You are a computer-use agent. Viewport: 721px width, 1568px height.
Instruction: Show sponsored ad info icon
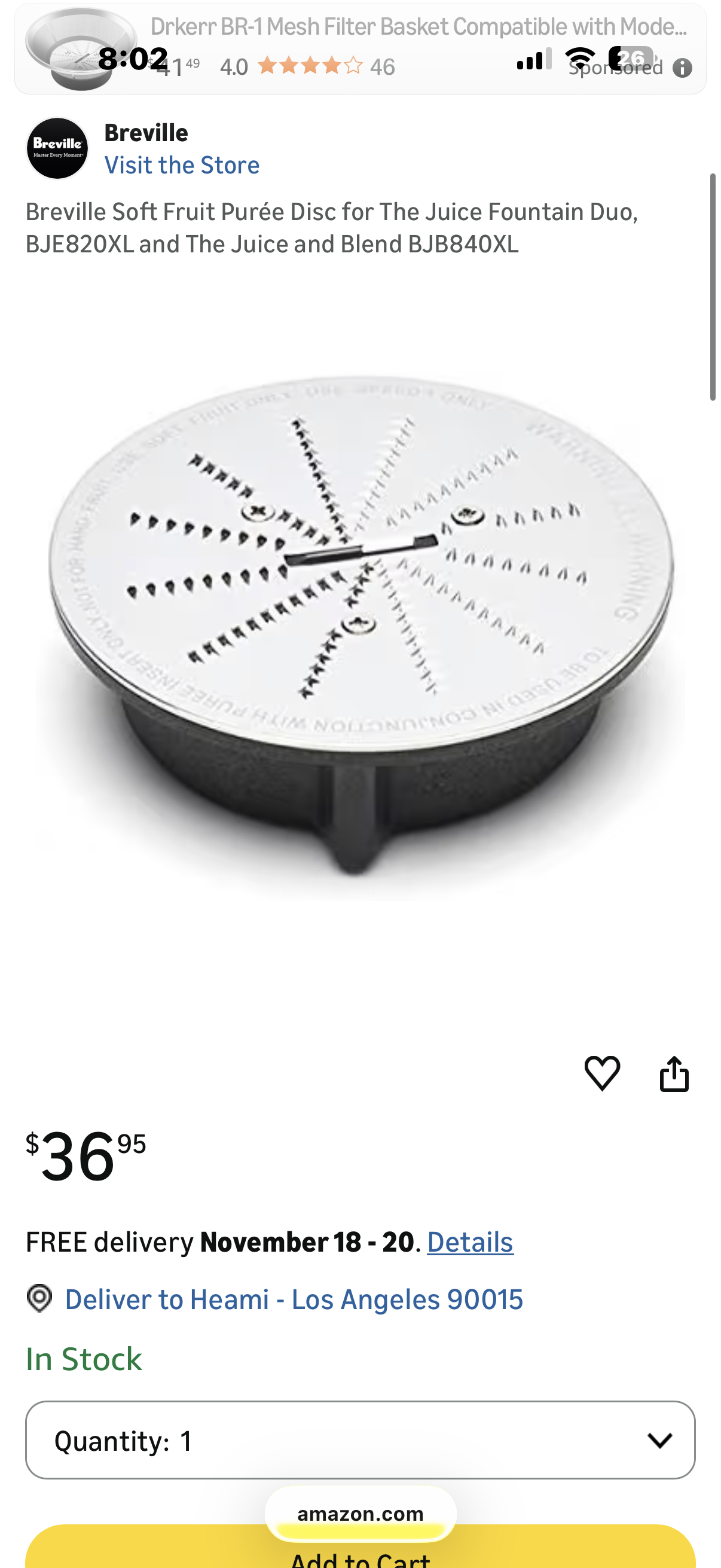(x=682, y=68)
